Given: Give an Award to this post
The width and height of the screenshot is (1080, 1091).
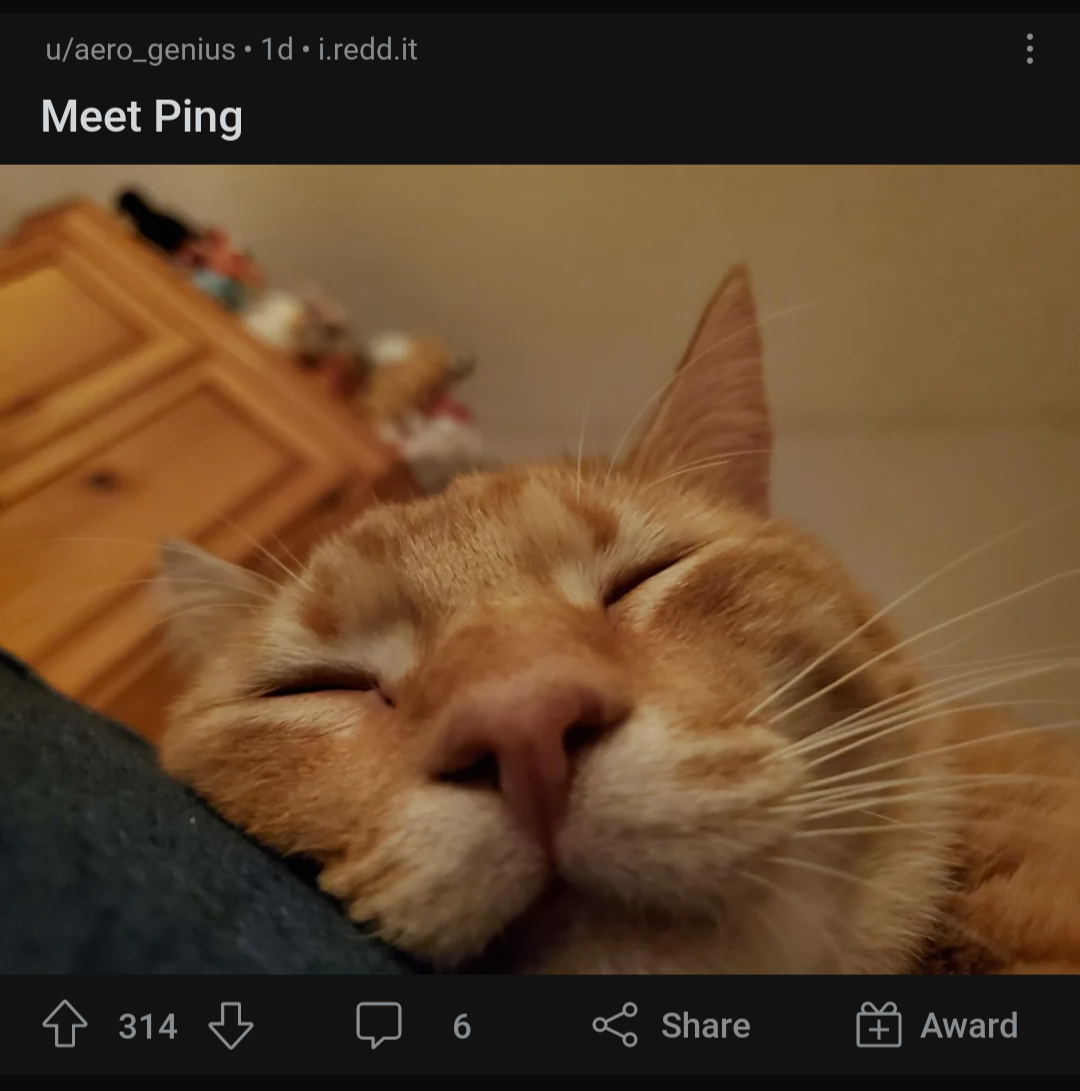Looking at the screenshot, I should pos(937,1025).
